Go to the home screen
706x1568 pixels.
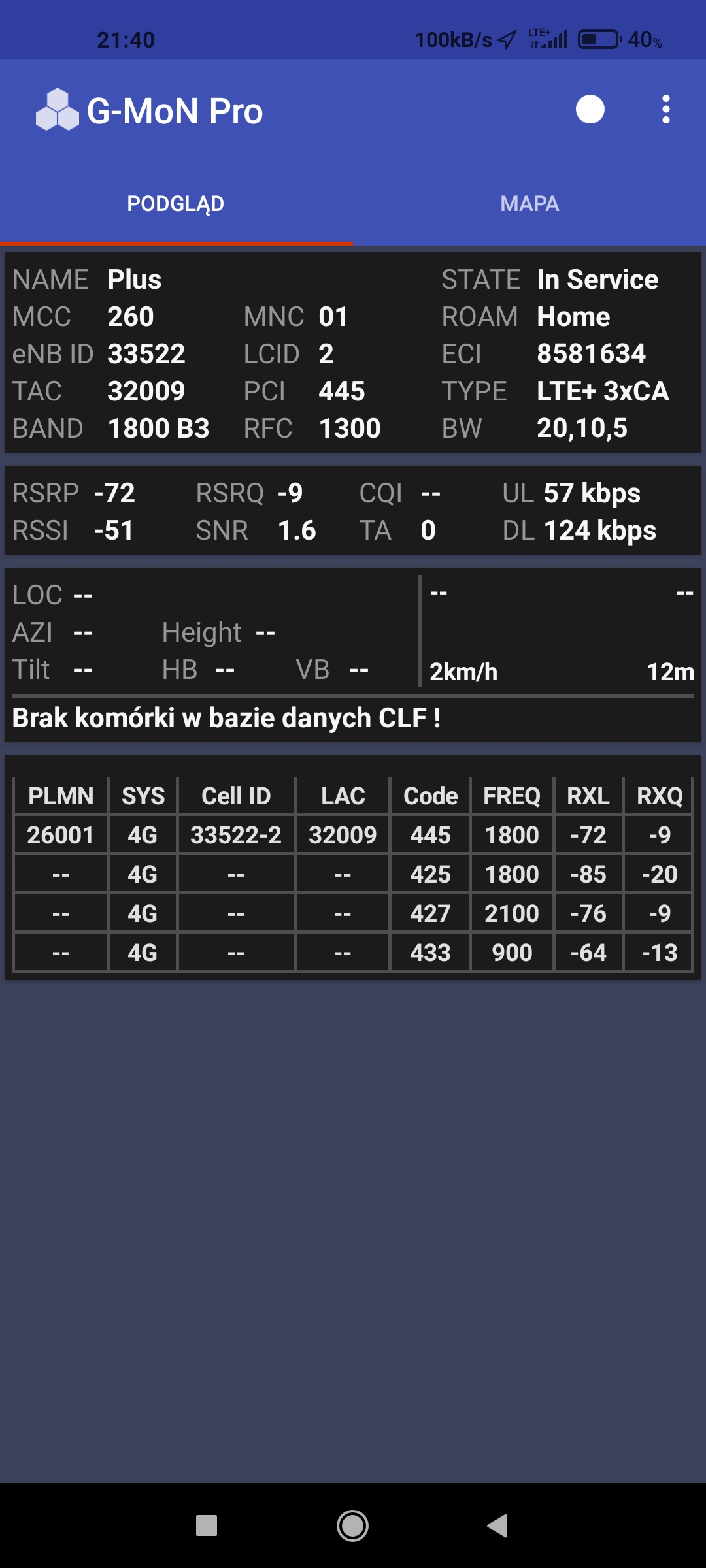[x=352, y=1526]
